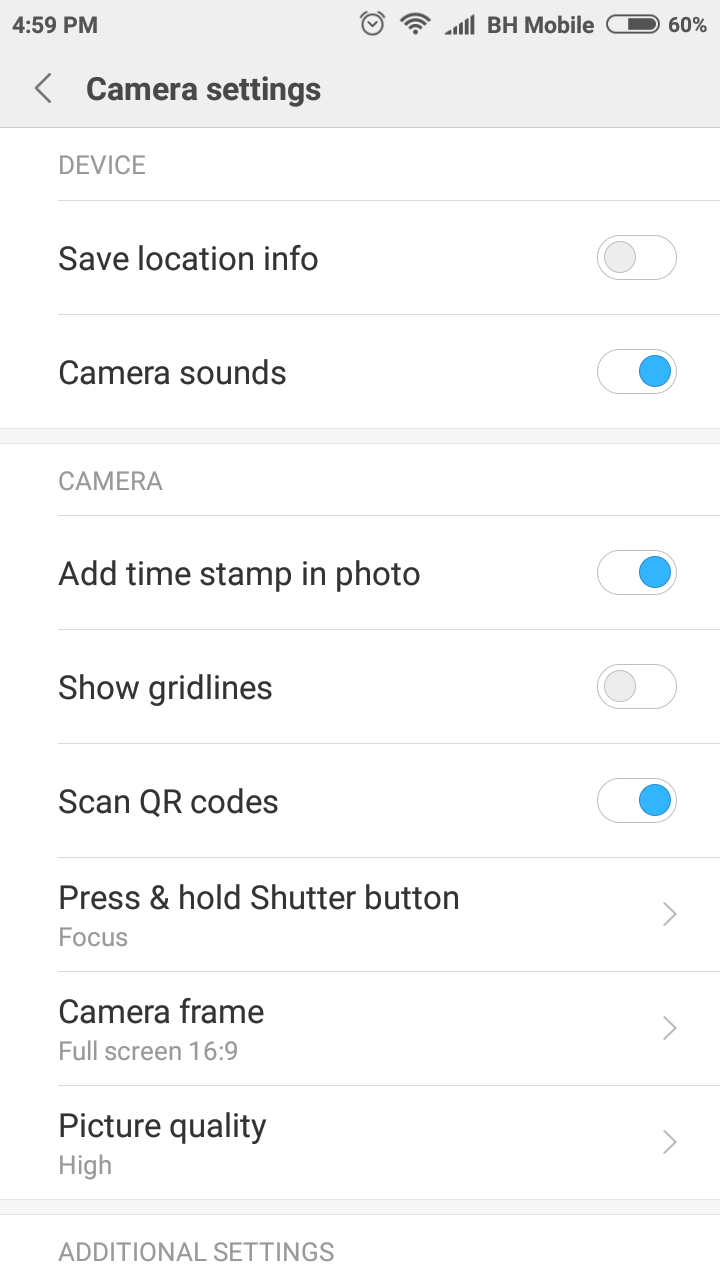Screen dimensions: 720x1280
Task: Go back from Camera settings
Action: point(43,89)
